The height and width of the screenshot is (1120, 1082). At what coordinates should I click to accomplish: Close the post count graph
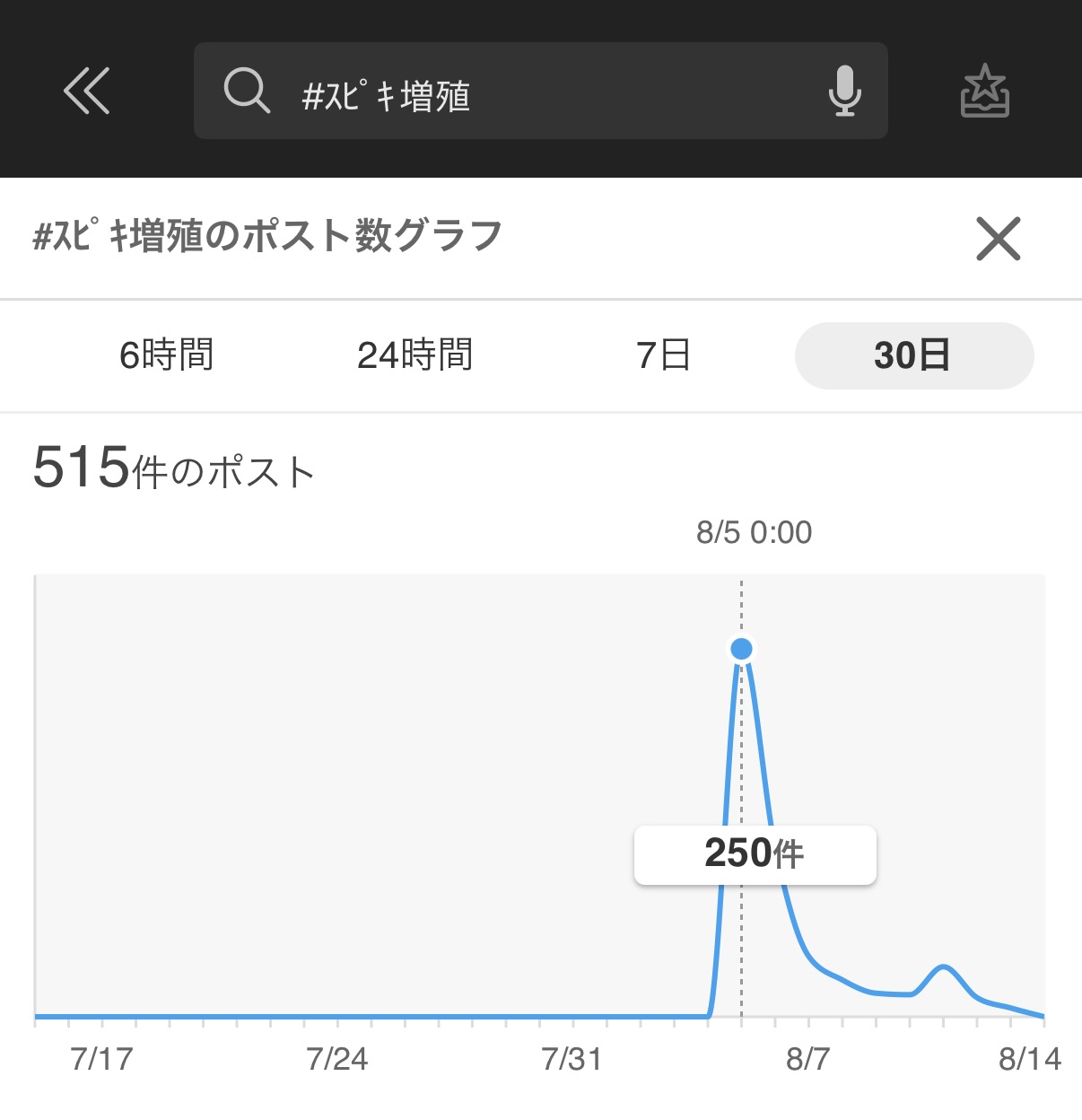pyautogui.click(x=999, y=239)
